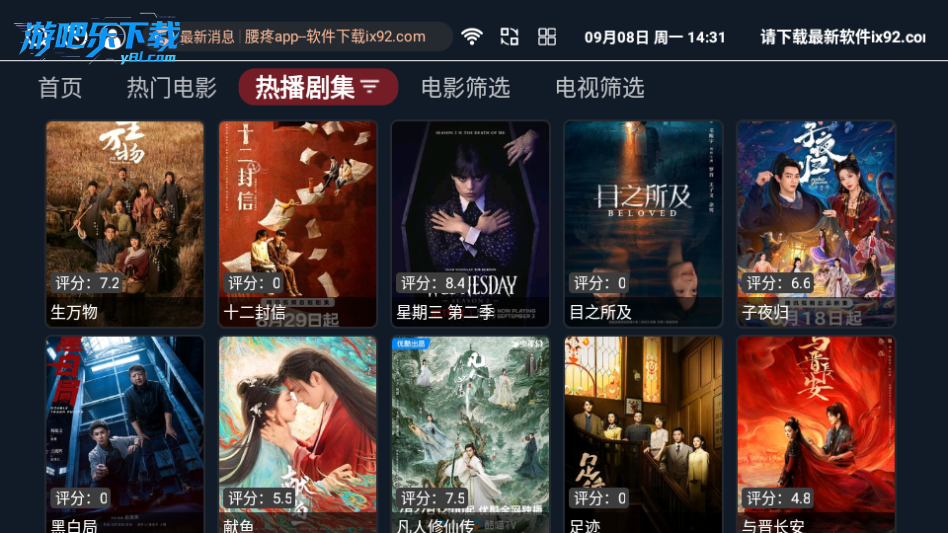Open the series 十二封信
The image size is (948, 533).
pyautogui.click(x=298, y=223)
